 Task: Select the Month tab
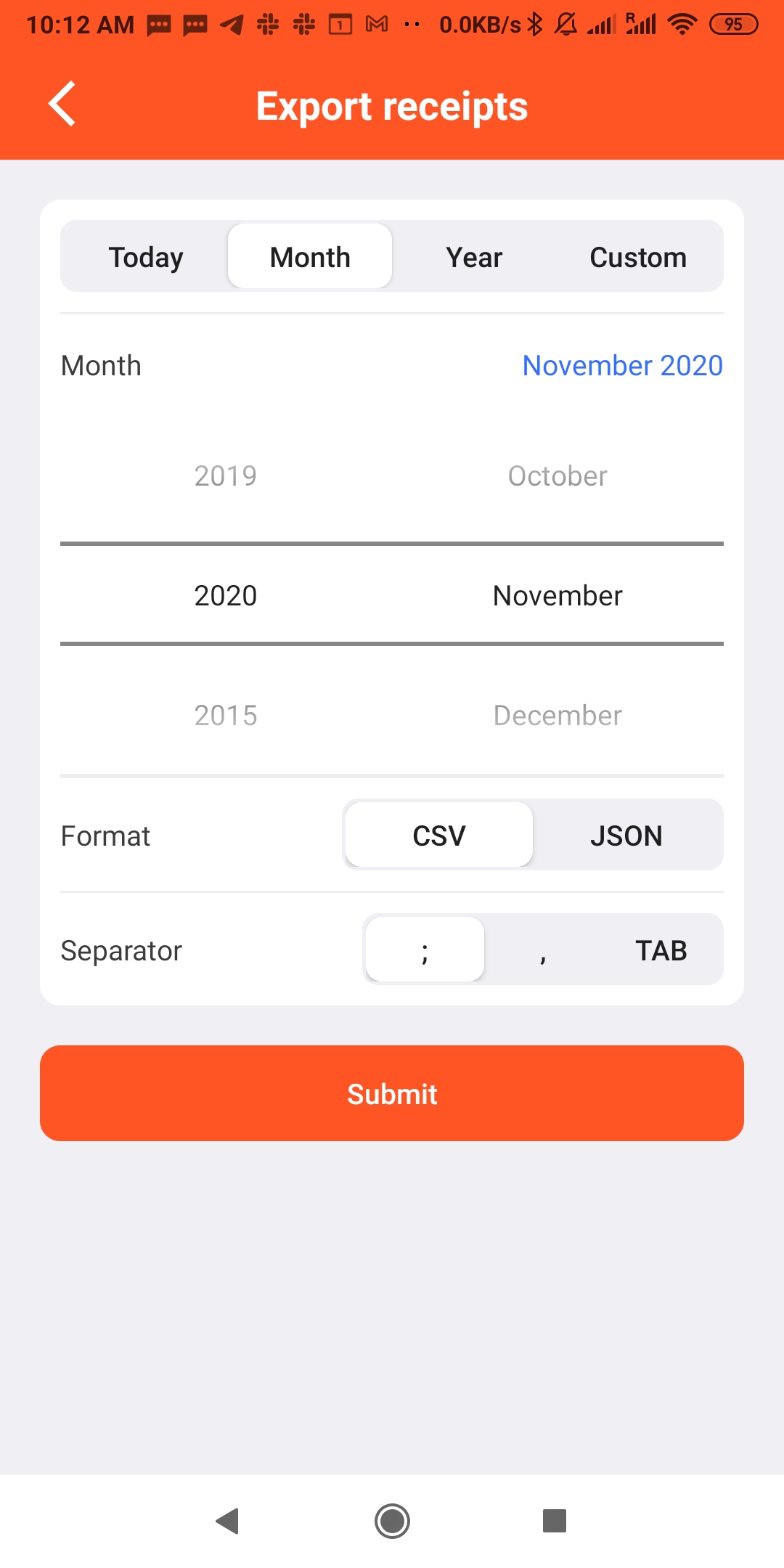(310, 256)
